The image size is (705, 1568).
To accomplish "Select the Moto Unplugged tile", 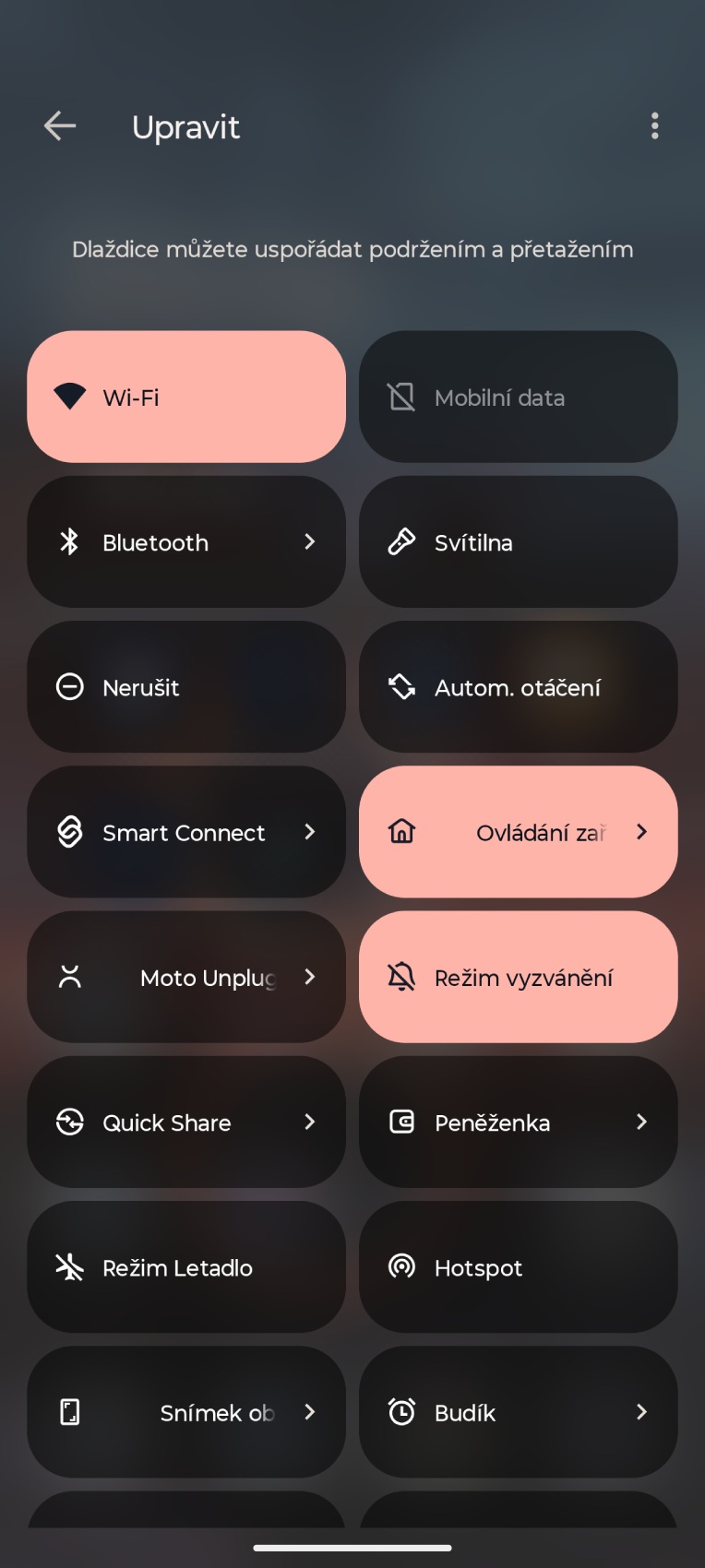I will pyautogui.click(x=186, y=977).
